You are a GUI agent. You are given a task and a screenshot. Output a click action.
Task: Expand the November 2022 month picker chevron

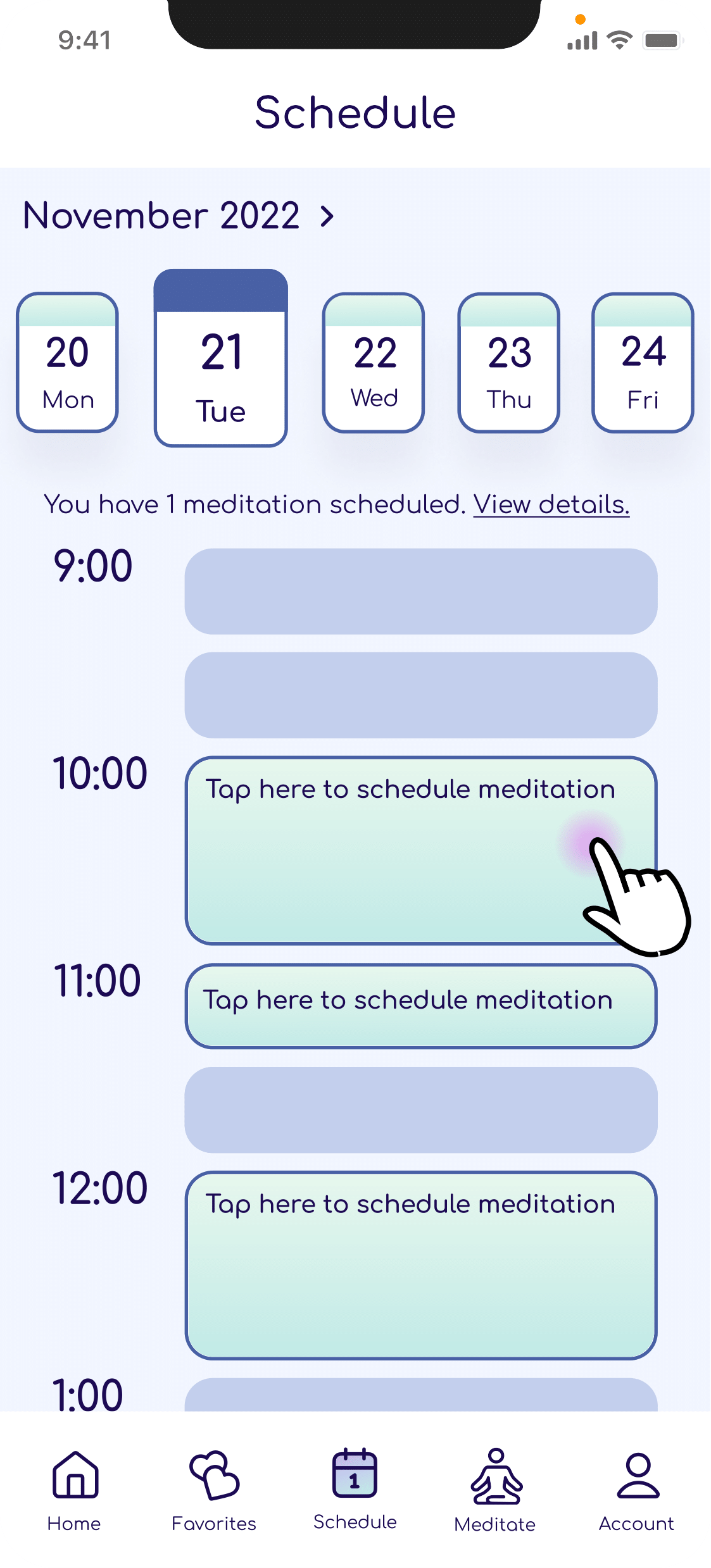pos(328,216)
